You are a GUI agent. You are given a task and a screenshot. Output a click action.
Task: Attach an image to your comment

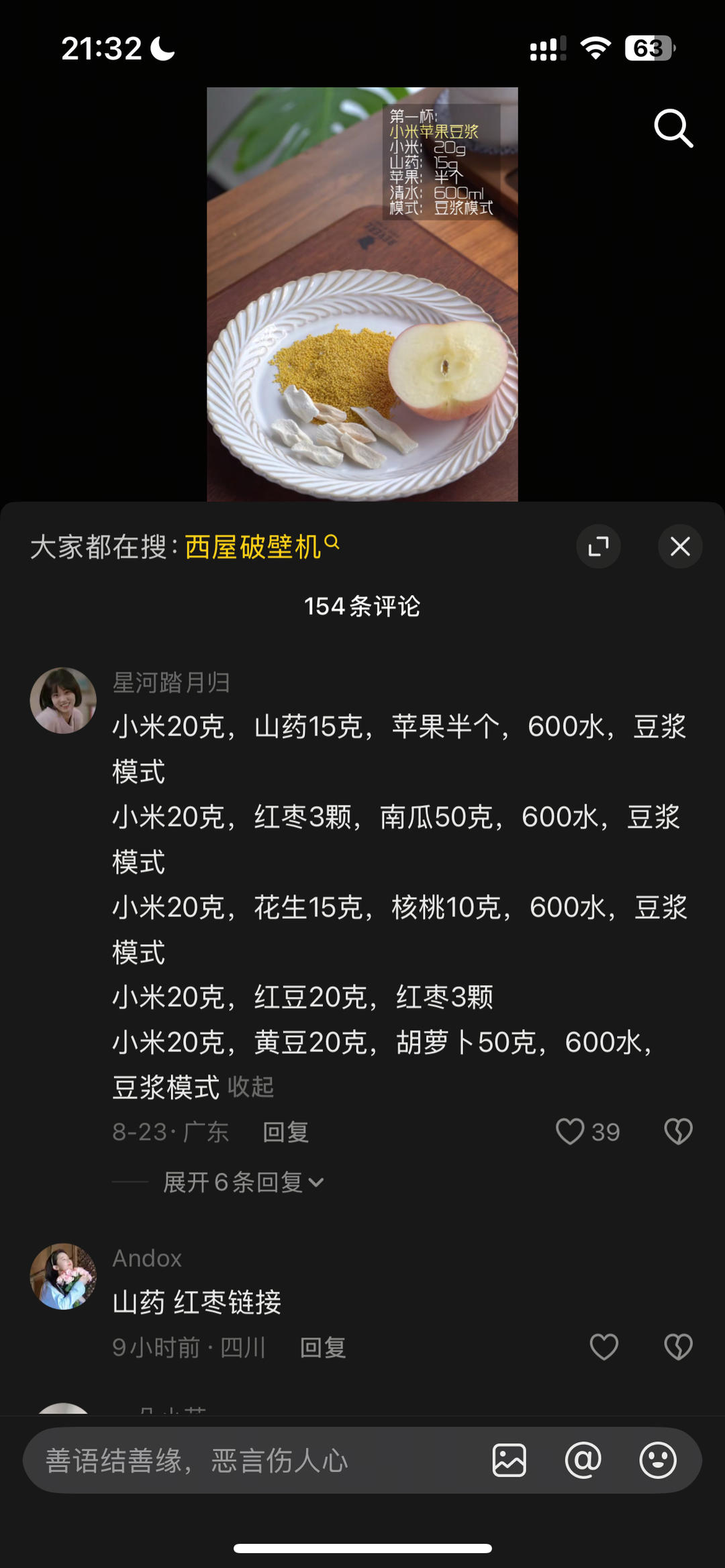(510, 1461)
